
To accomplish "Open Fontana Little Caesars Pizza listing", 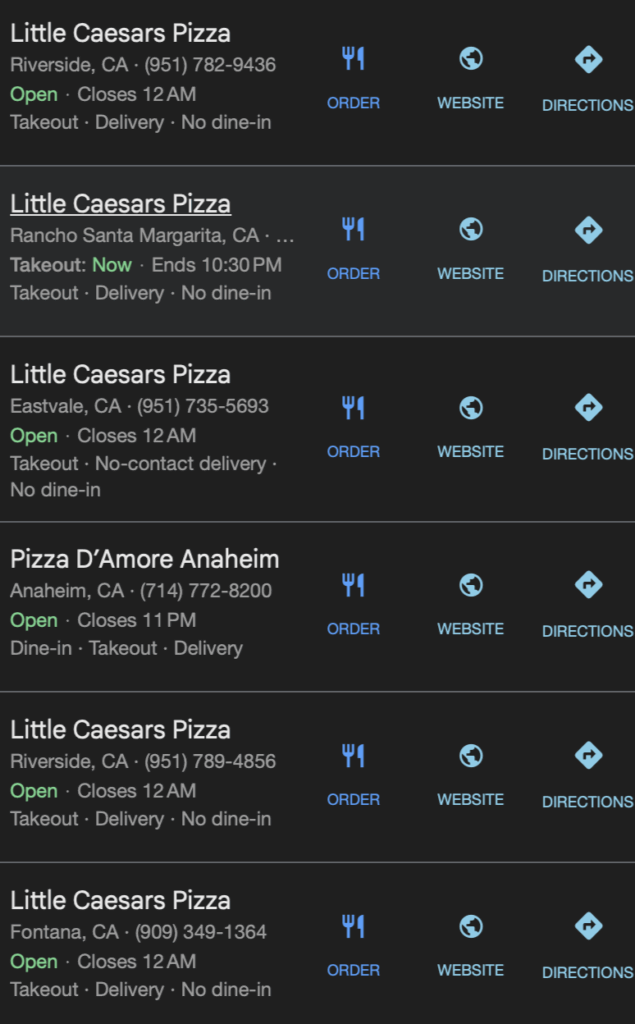I will tap(120, 901).
